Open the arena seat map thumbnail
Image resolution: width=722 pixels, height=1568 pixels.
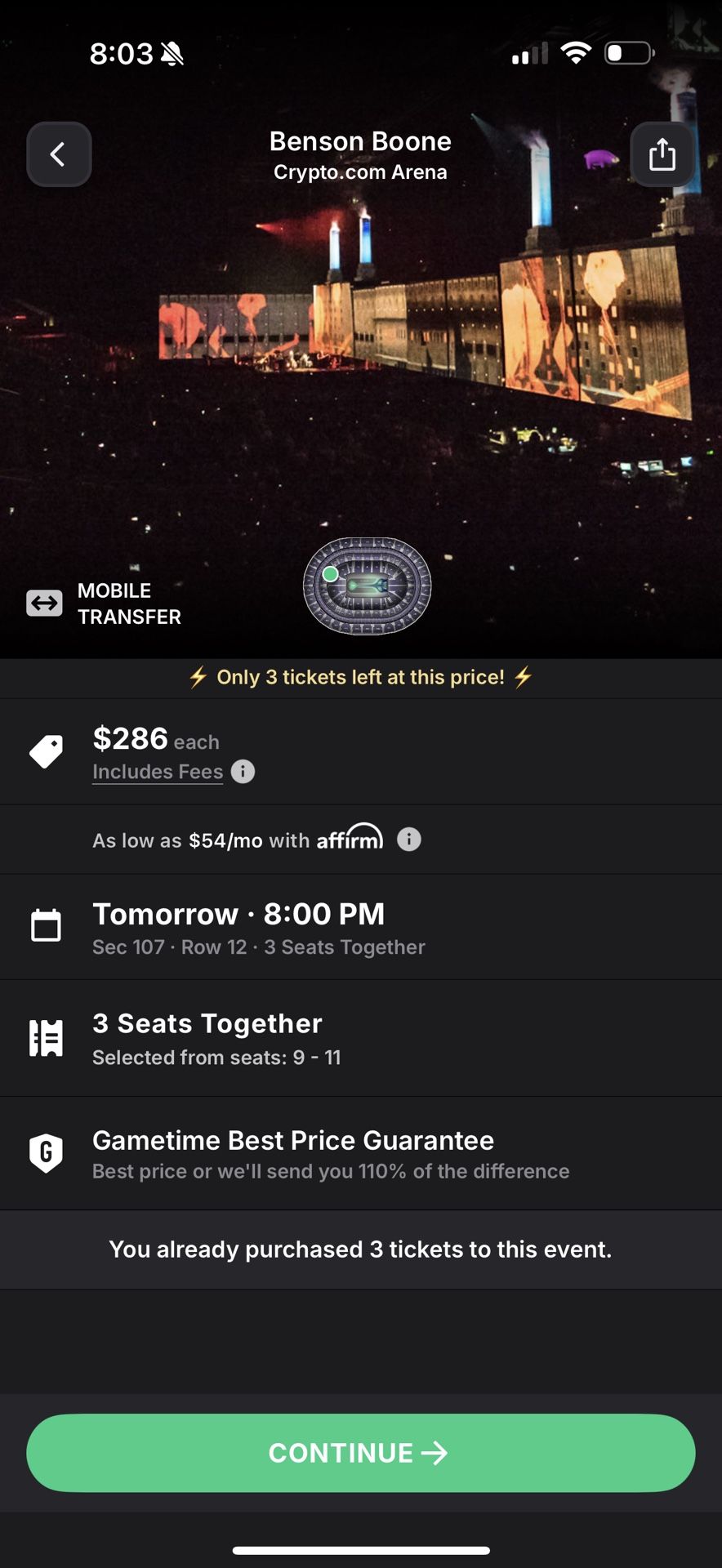pyautogui.click(x=367, y=586)
